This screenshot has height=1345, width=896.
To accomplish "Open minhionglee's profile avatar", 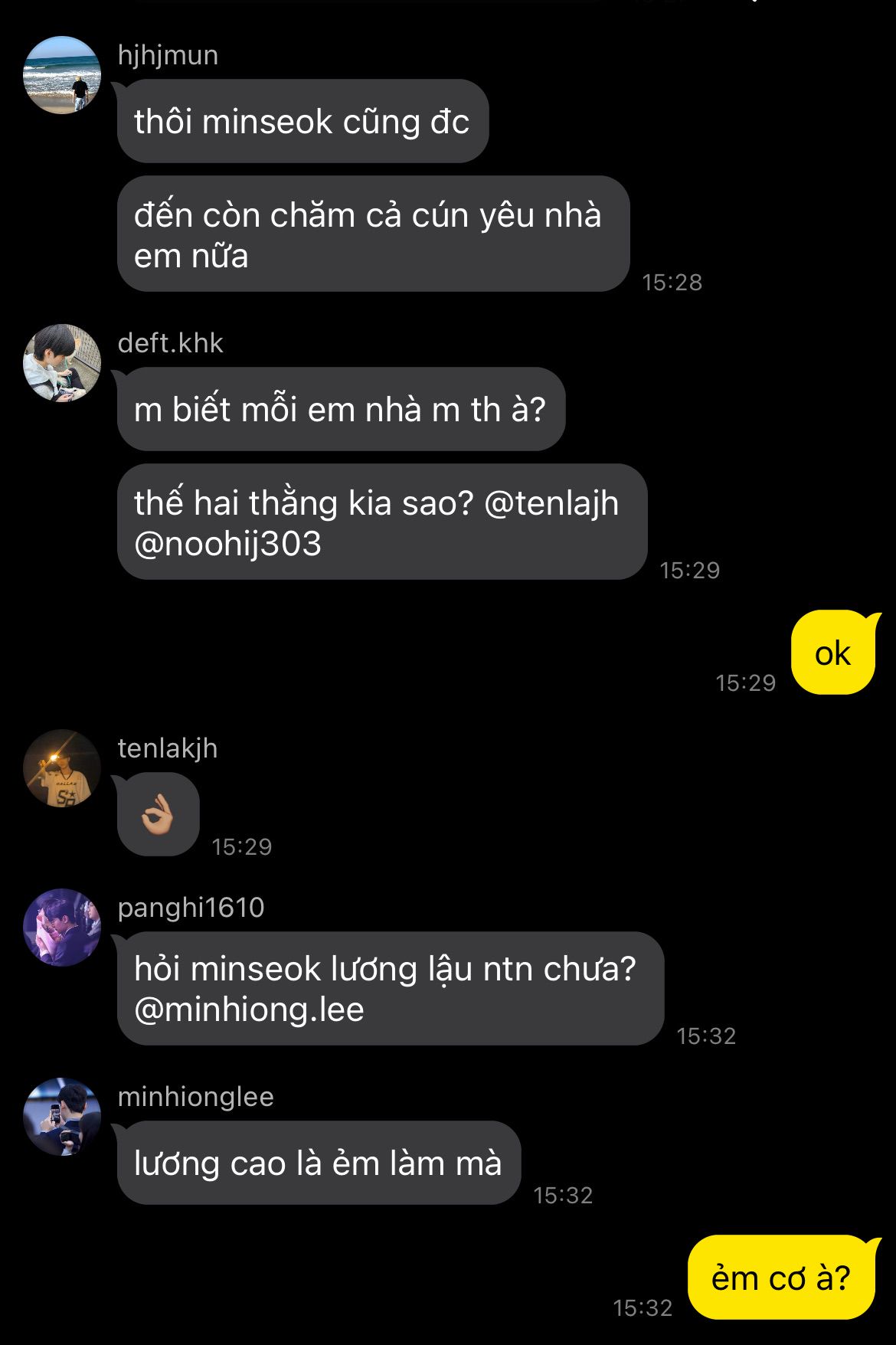I will point(62,1117).
